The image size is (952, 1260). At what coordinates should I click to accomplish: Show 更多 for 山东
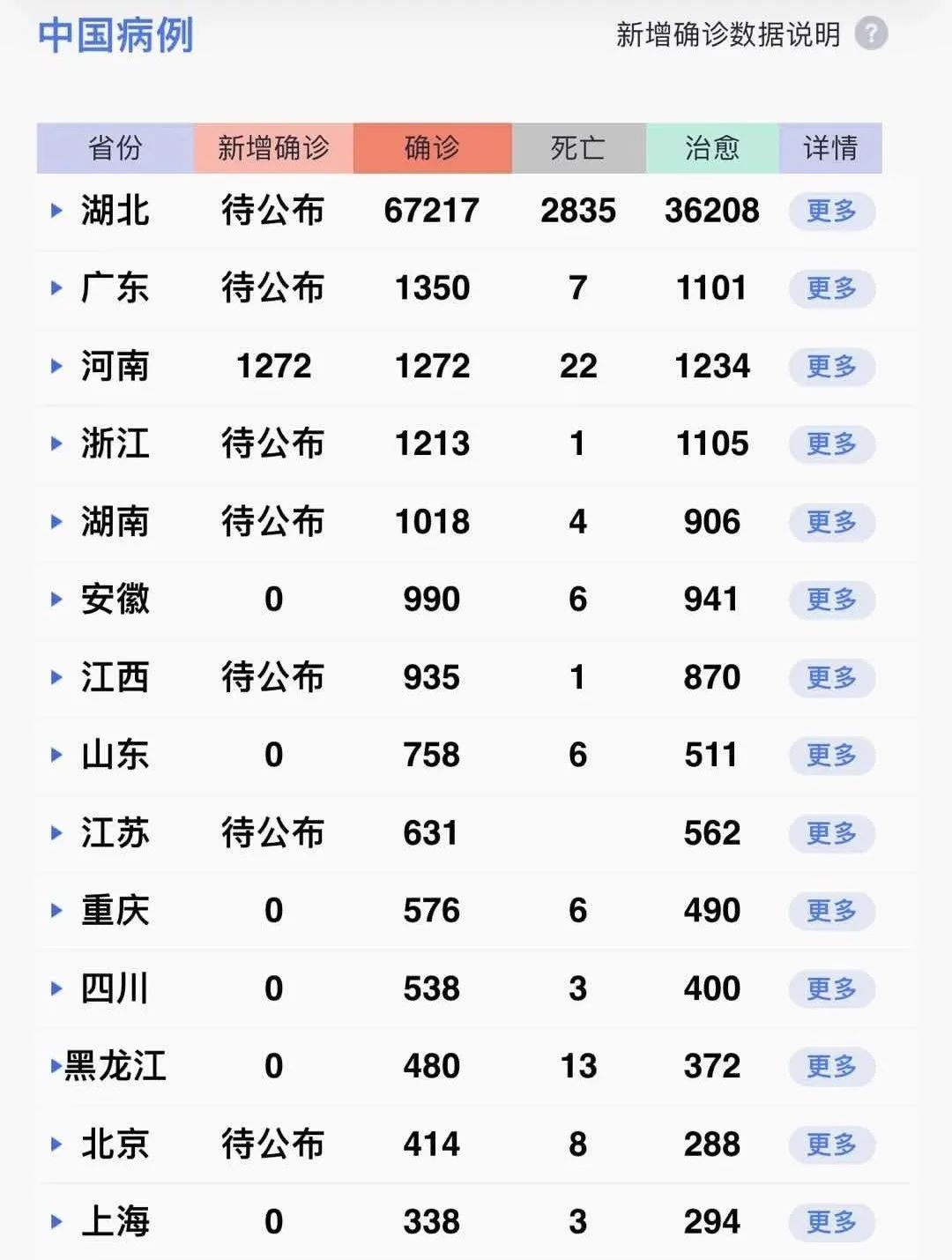(830, 756)
